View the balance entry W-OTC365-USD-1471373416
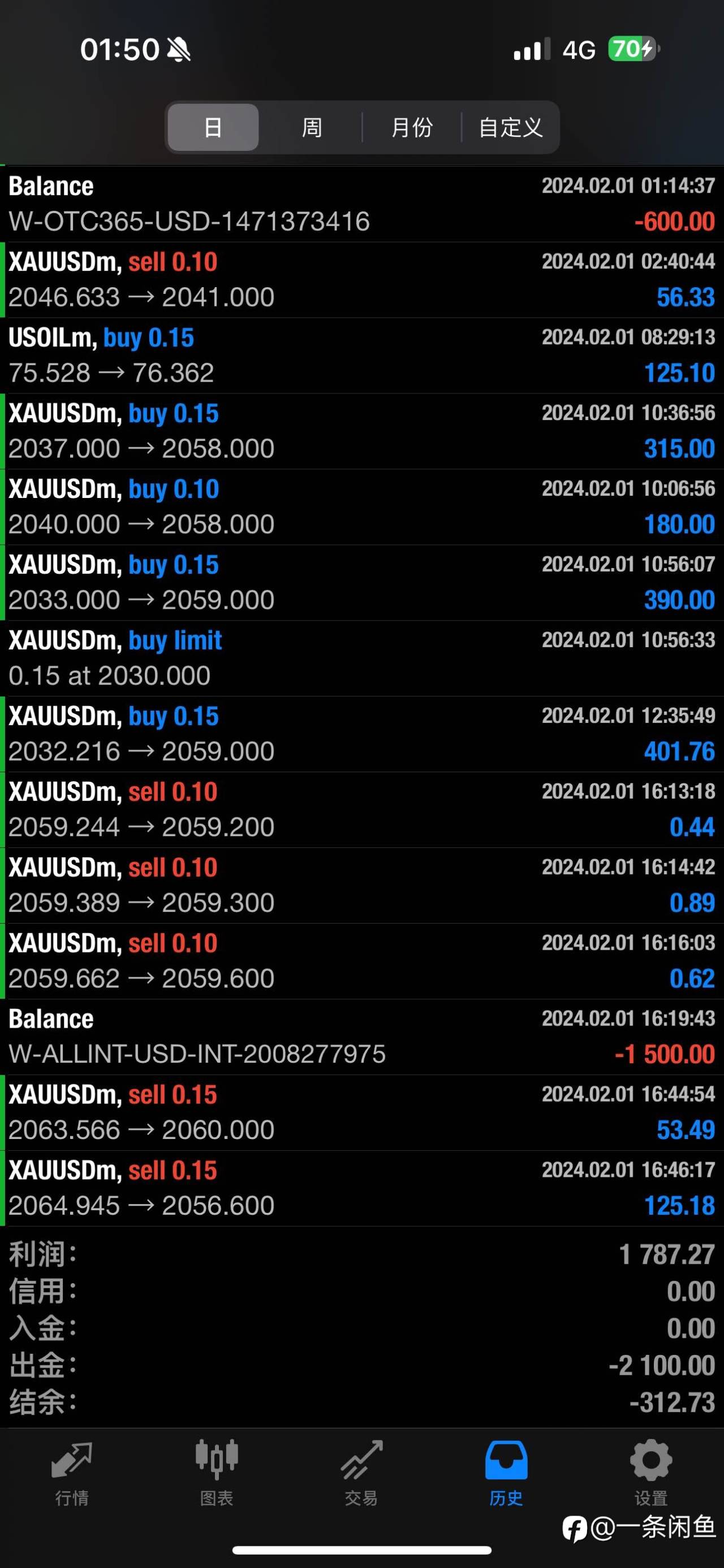The image size is (724, 1568). click(x=361, y=204)
